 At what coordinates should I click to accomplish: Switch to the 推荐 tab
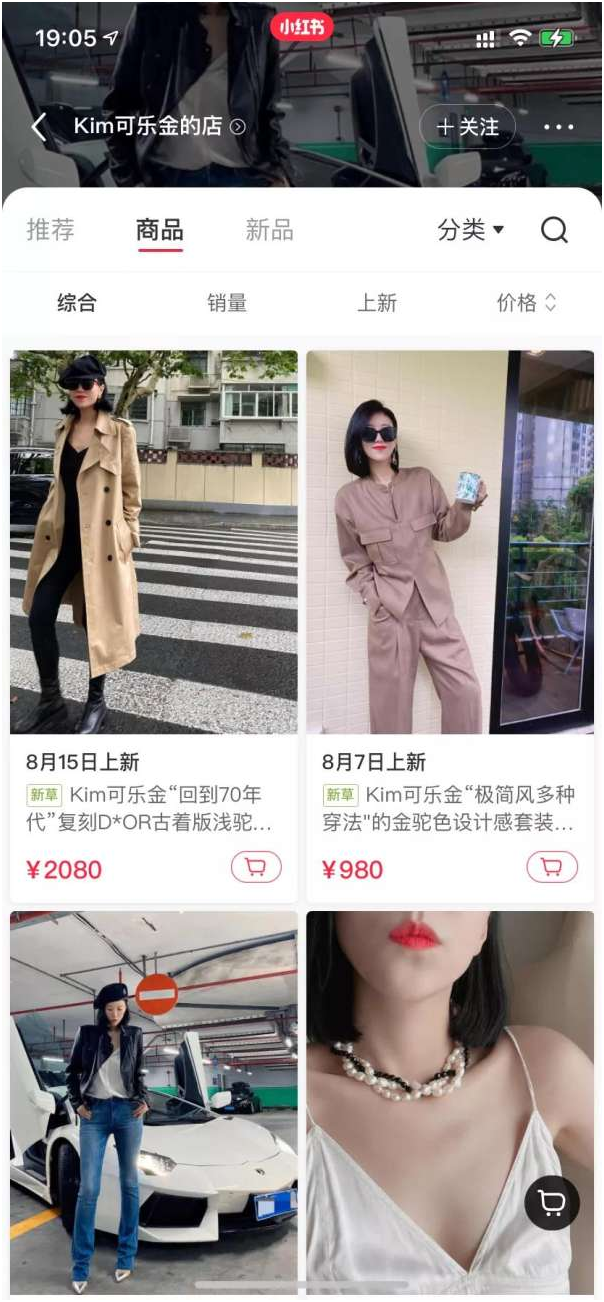50,230
